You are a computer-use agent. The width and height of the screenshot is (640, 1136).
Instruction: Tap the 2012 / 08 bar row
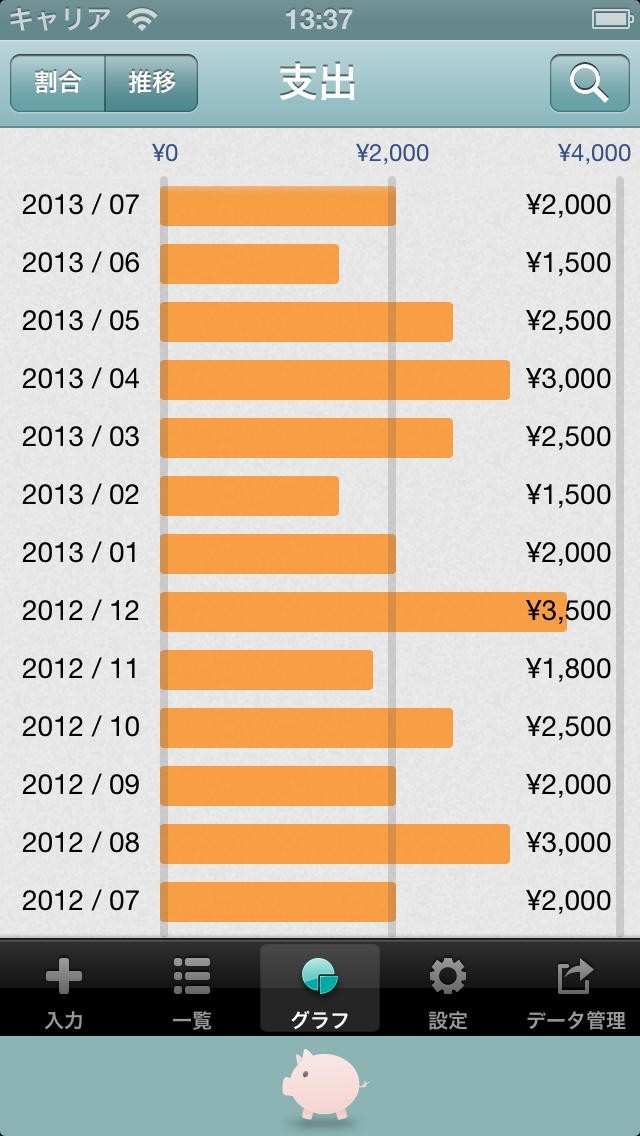coord(320,843)
